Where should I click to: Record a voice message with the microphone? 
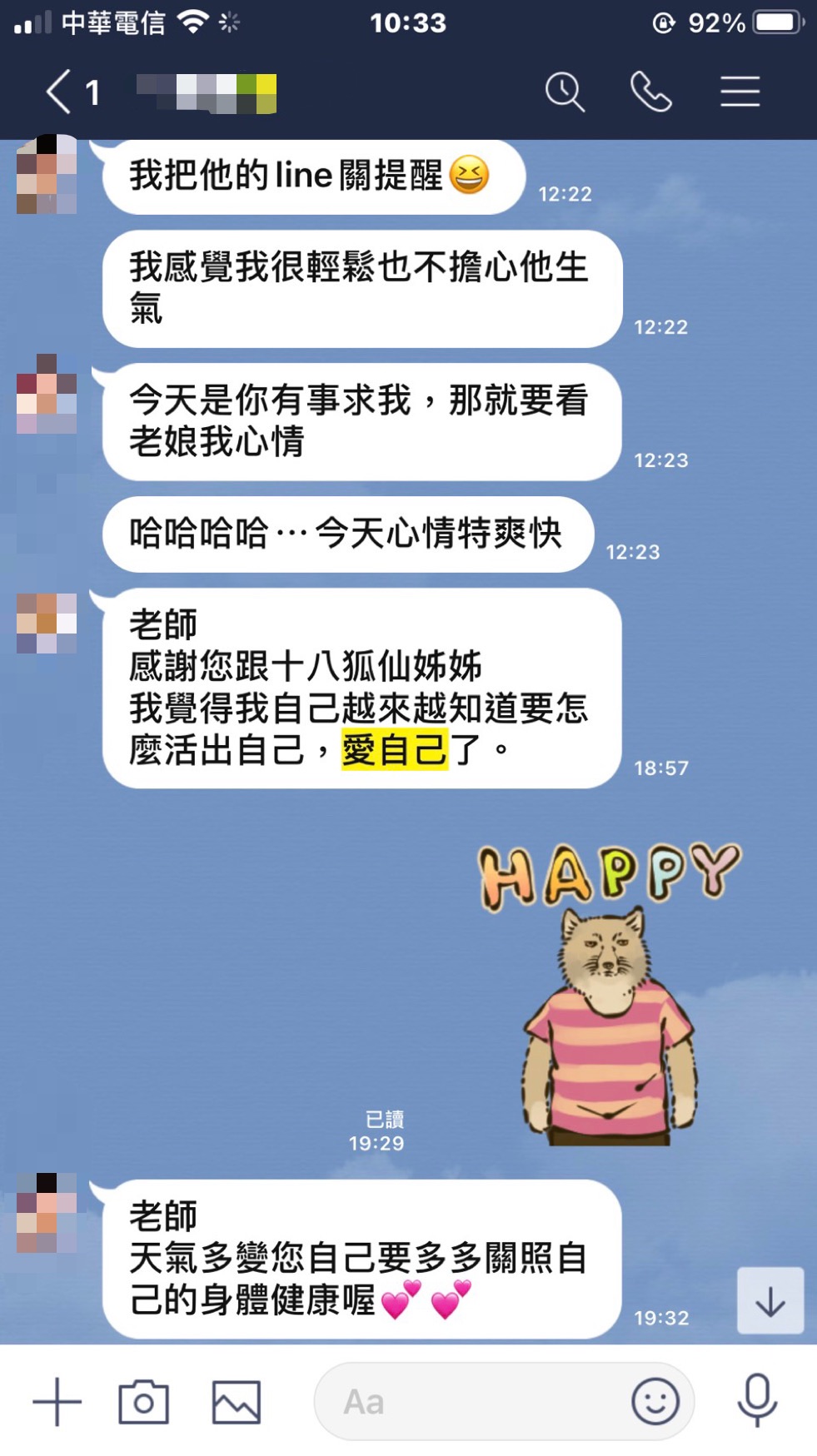click(757, 1402)
